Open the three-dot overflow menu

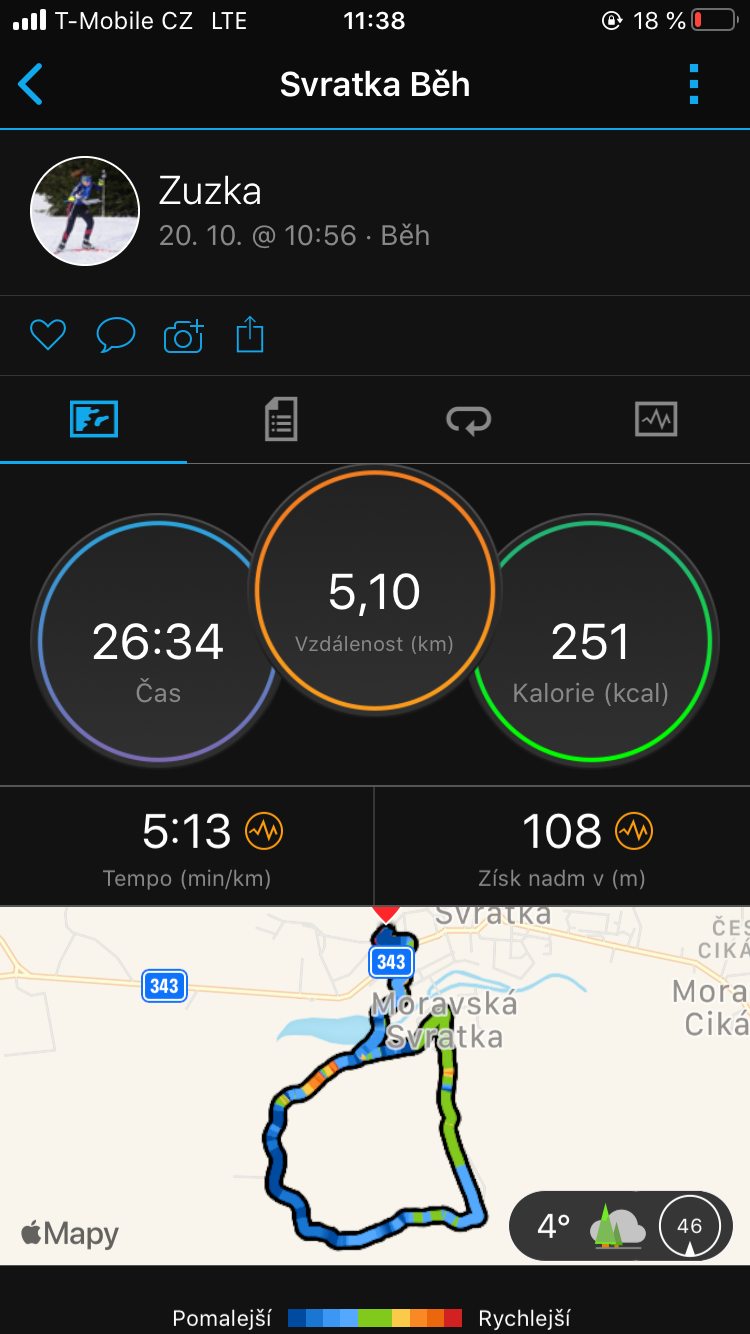(694, 84)
